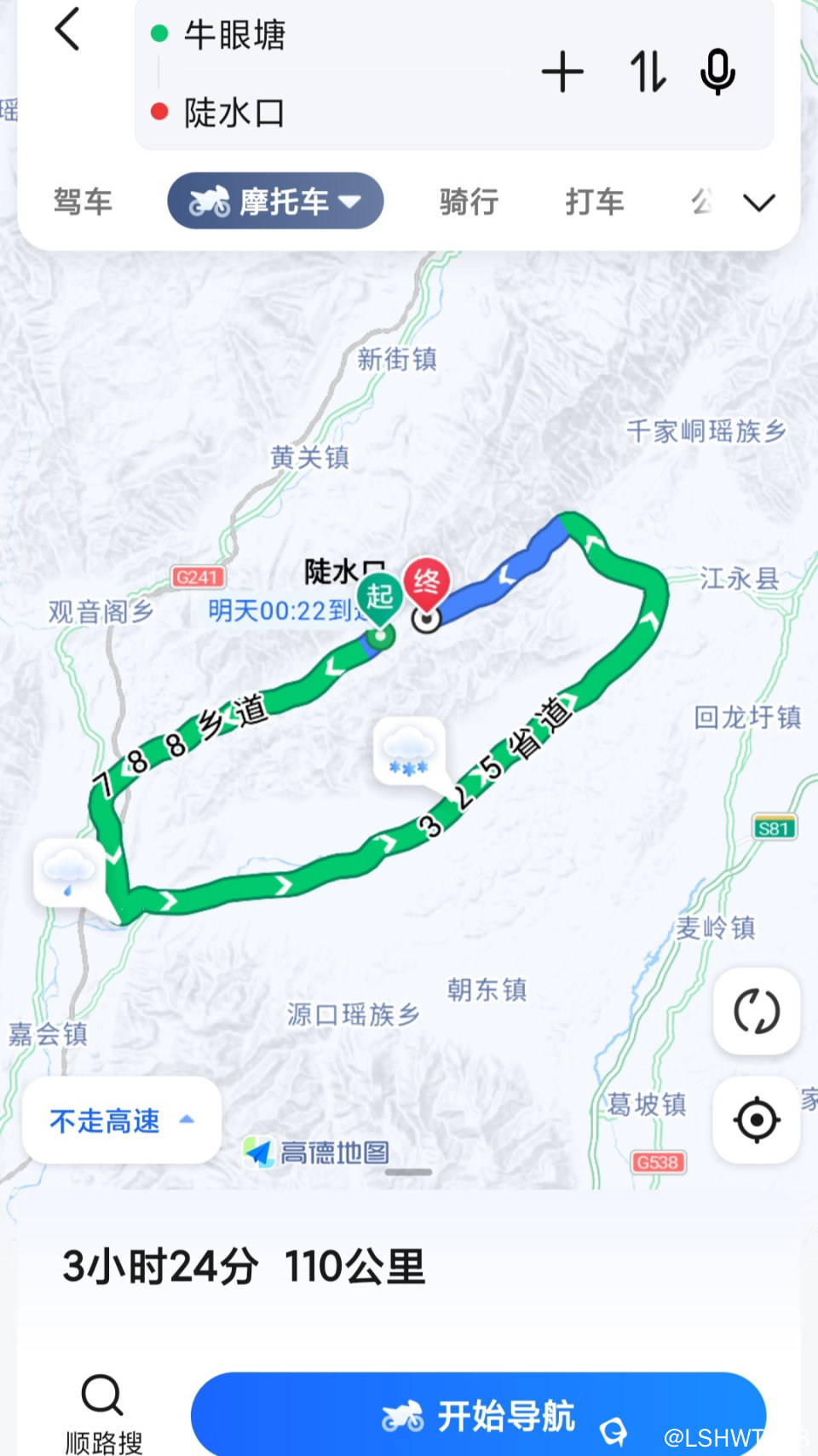Tap the rain weather bubble on map
The width and height of the screenshot is (818, 1456).
point(70,871)
